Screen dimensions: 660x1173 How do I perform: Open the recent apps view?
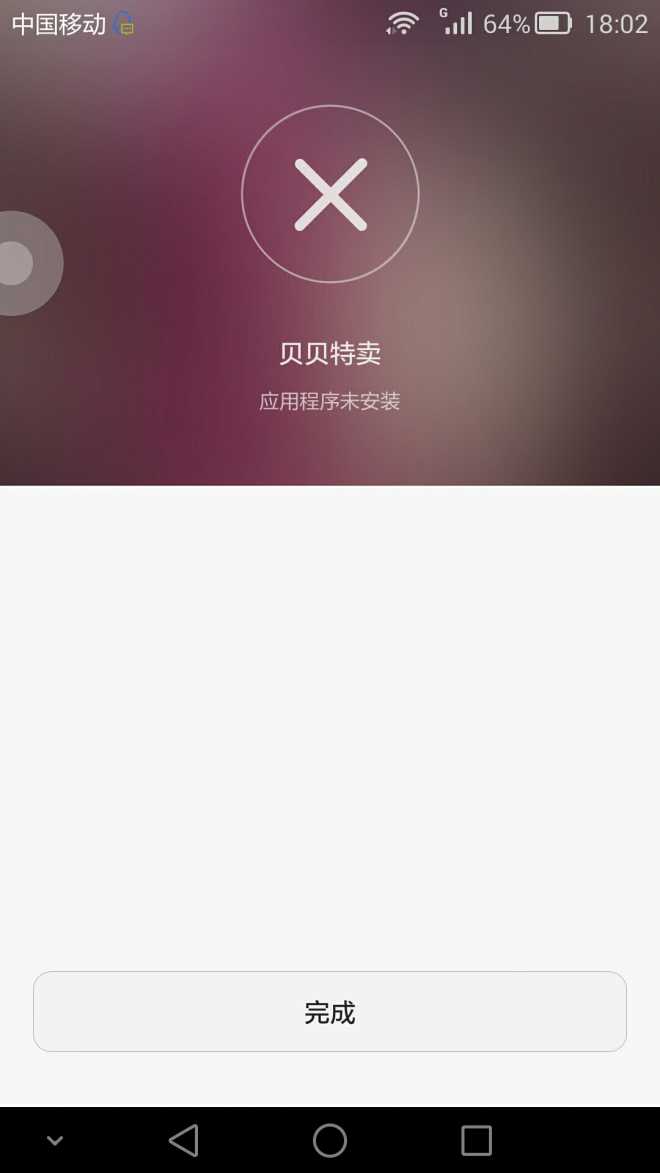point(476,1140)
